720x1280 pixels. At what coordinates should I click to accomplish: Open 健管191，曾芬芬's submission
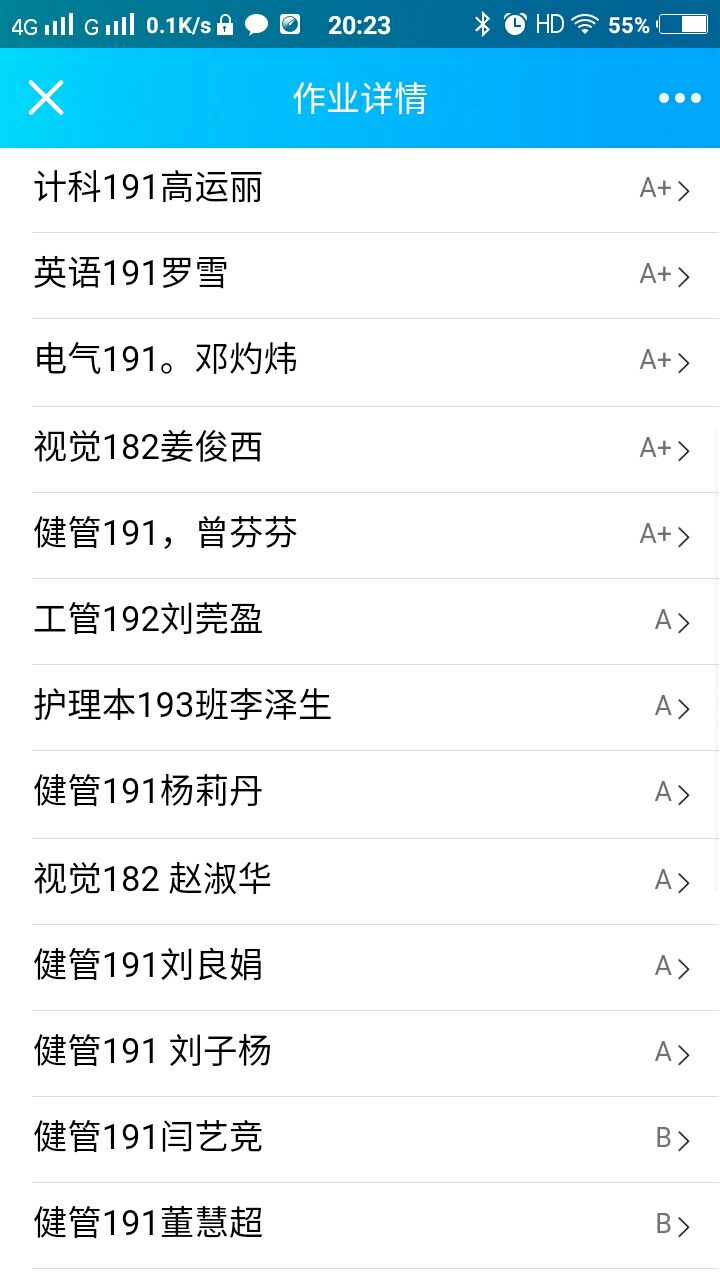point(360,534)
